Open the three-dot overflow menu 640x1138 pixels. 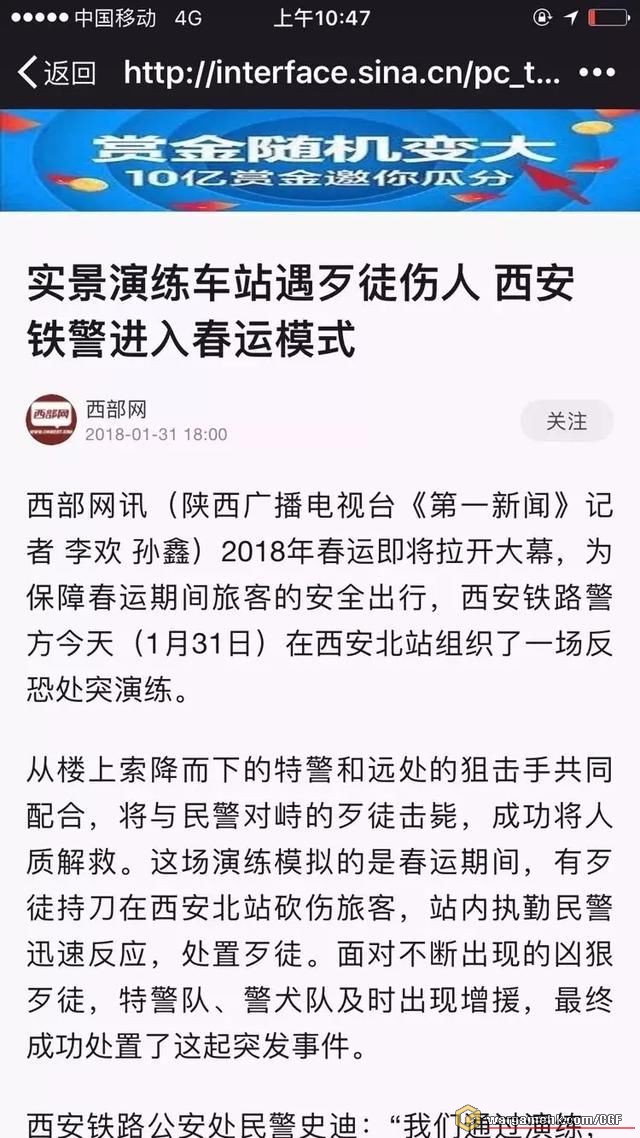point(597,72)
